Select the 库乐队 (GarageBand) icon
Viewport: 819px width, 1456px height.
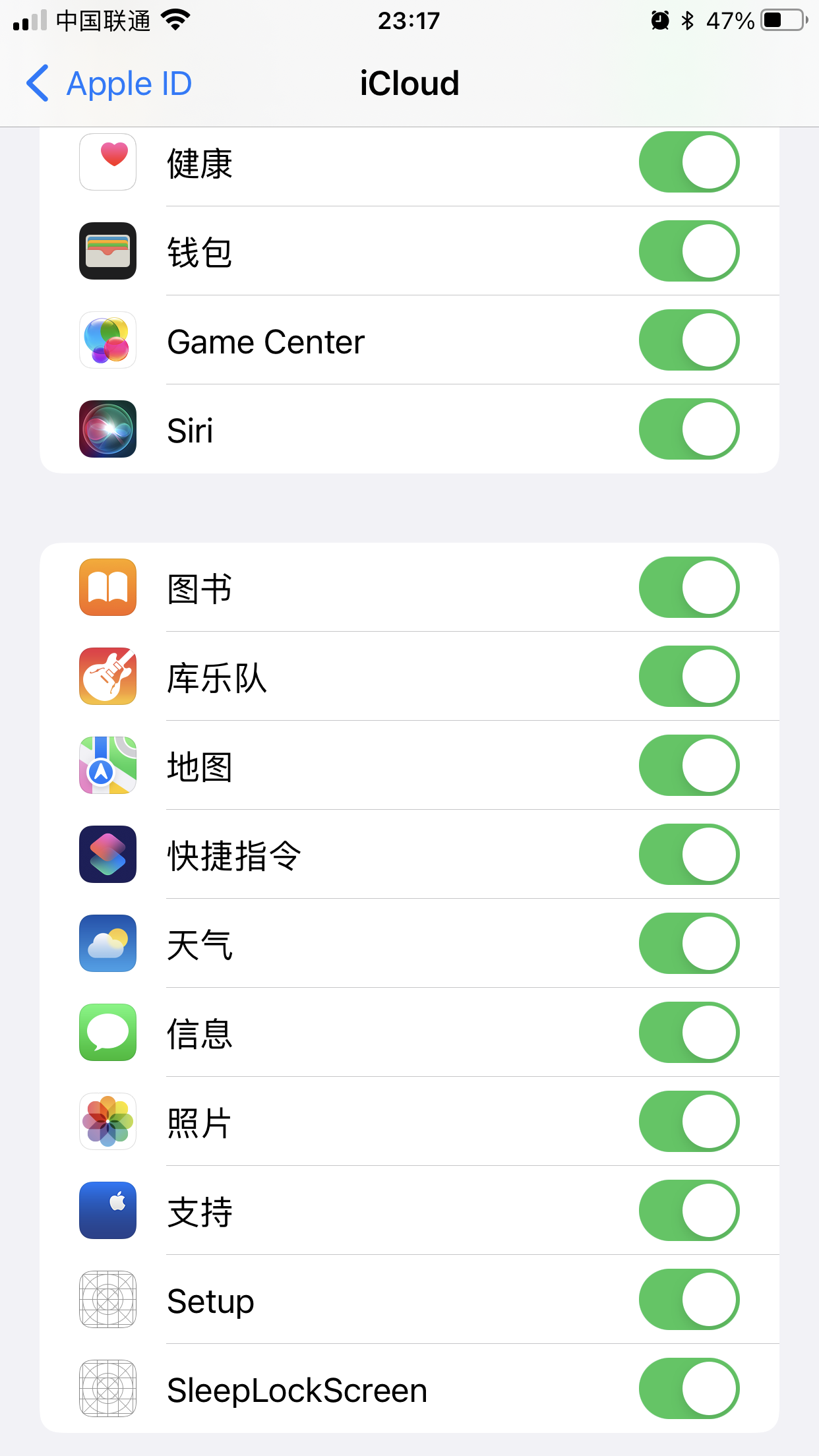click(x=107, y=677)
